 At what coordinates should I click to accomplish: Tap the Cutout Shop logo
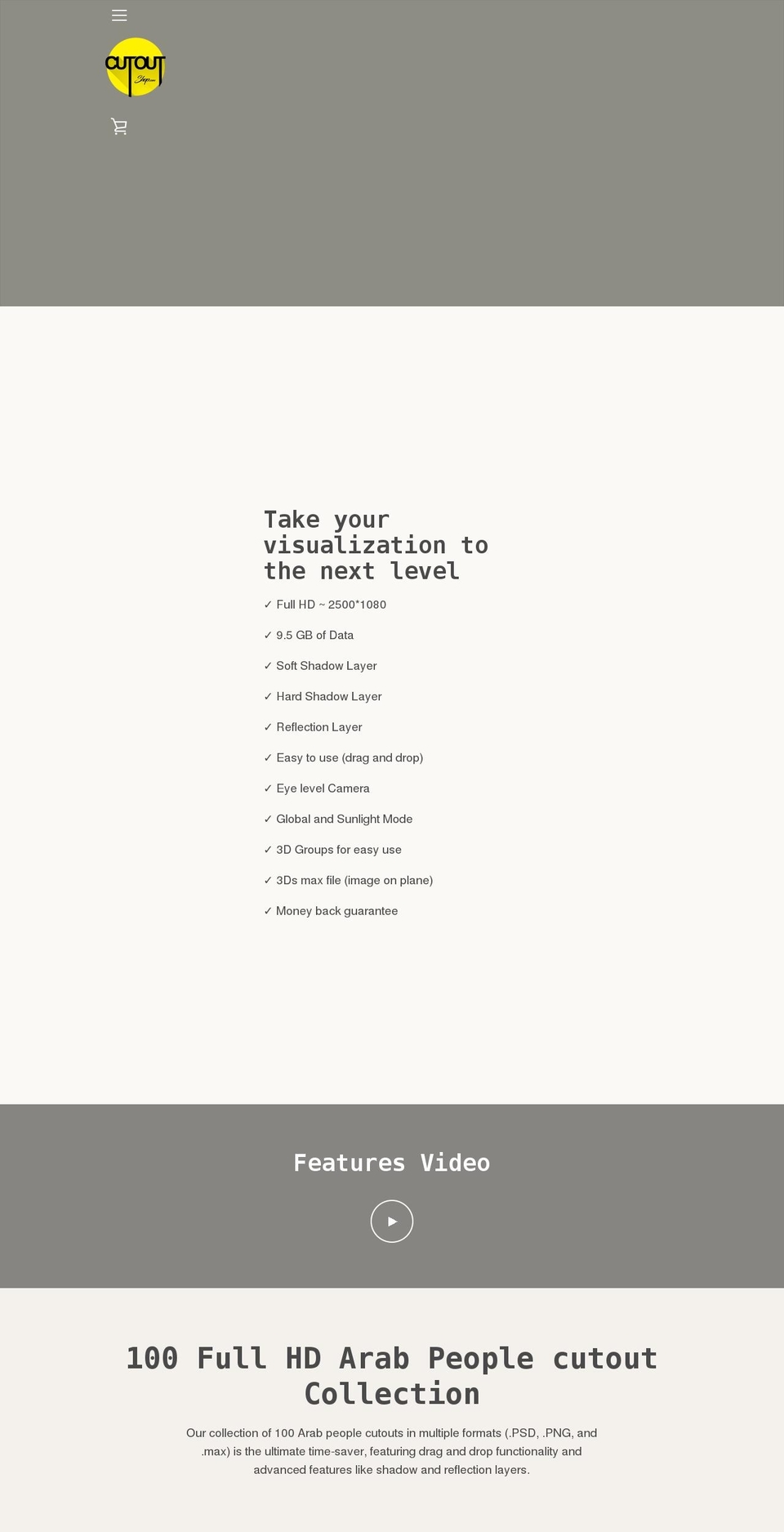[136, 67]
